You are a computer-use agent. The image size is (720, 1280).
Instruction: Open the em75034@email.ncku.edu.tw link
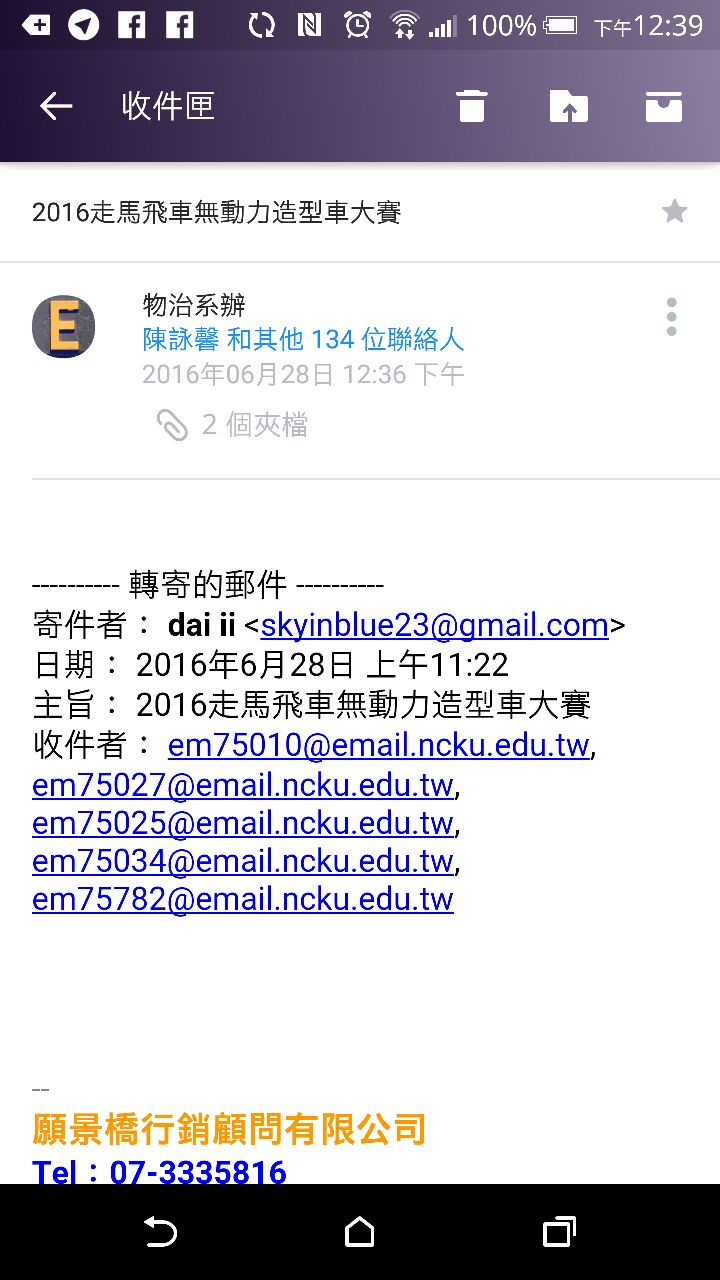pyautogui.click(x=243, y=861)
